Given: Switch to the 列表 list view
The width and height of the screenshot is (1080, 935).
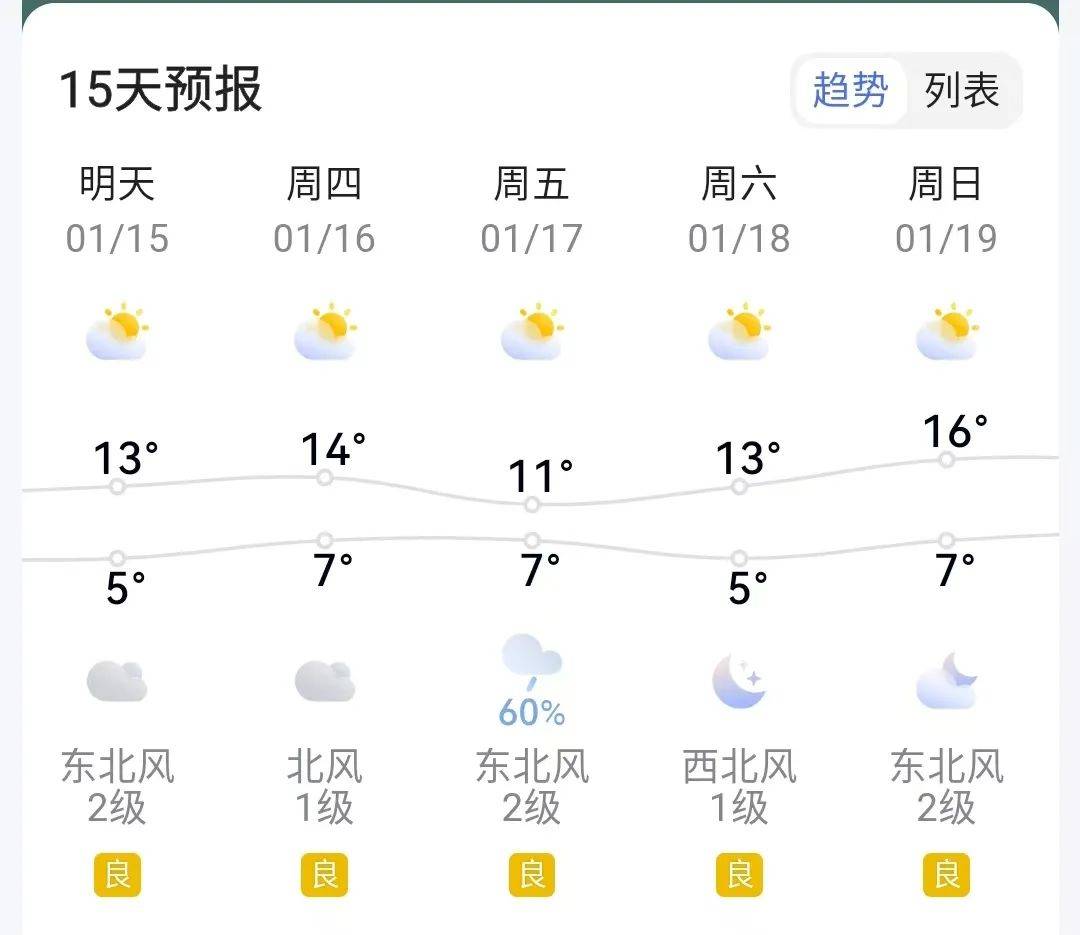Looking at the screenshot, I should coord(962,91).
